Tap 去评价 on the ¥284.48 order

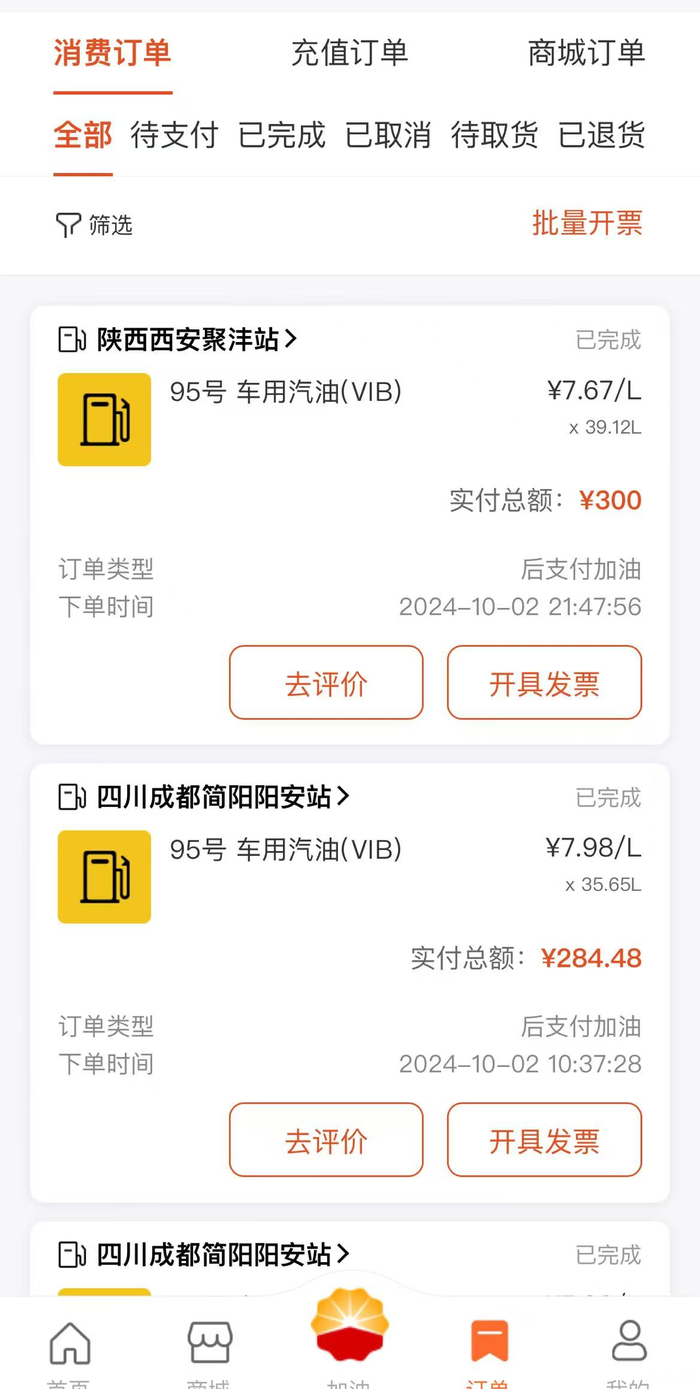click(326, 1140)
